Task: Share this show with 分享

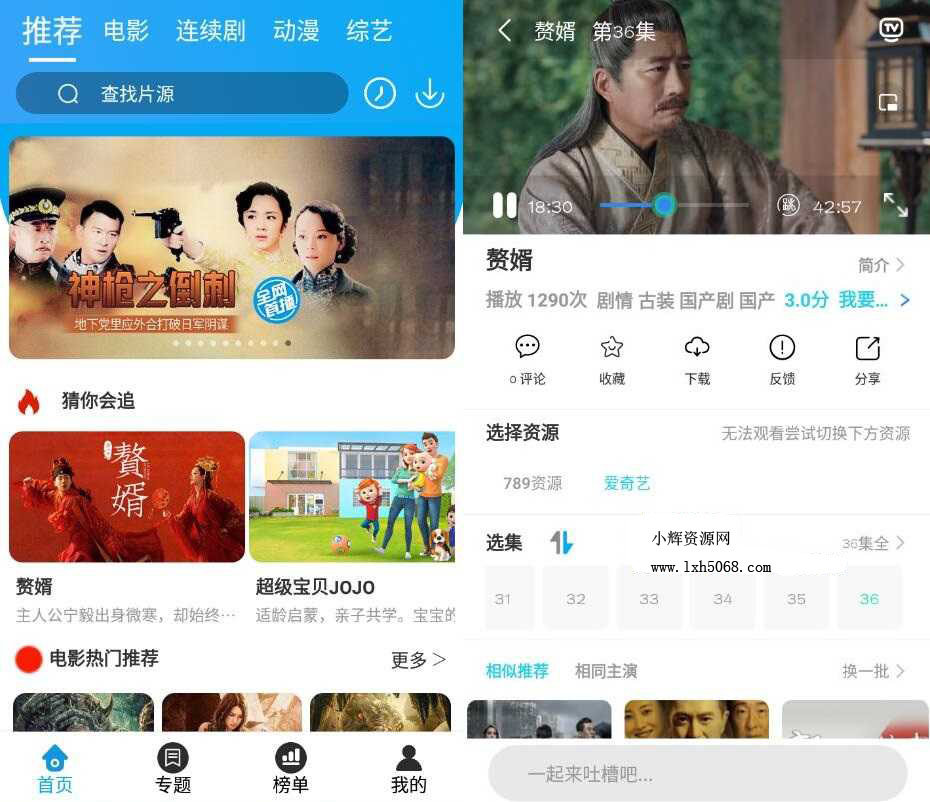Action: 867,359
